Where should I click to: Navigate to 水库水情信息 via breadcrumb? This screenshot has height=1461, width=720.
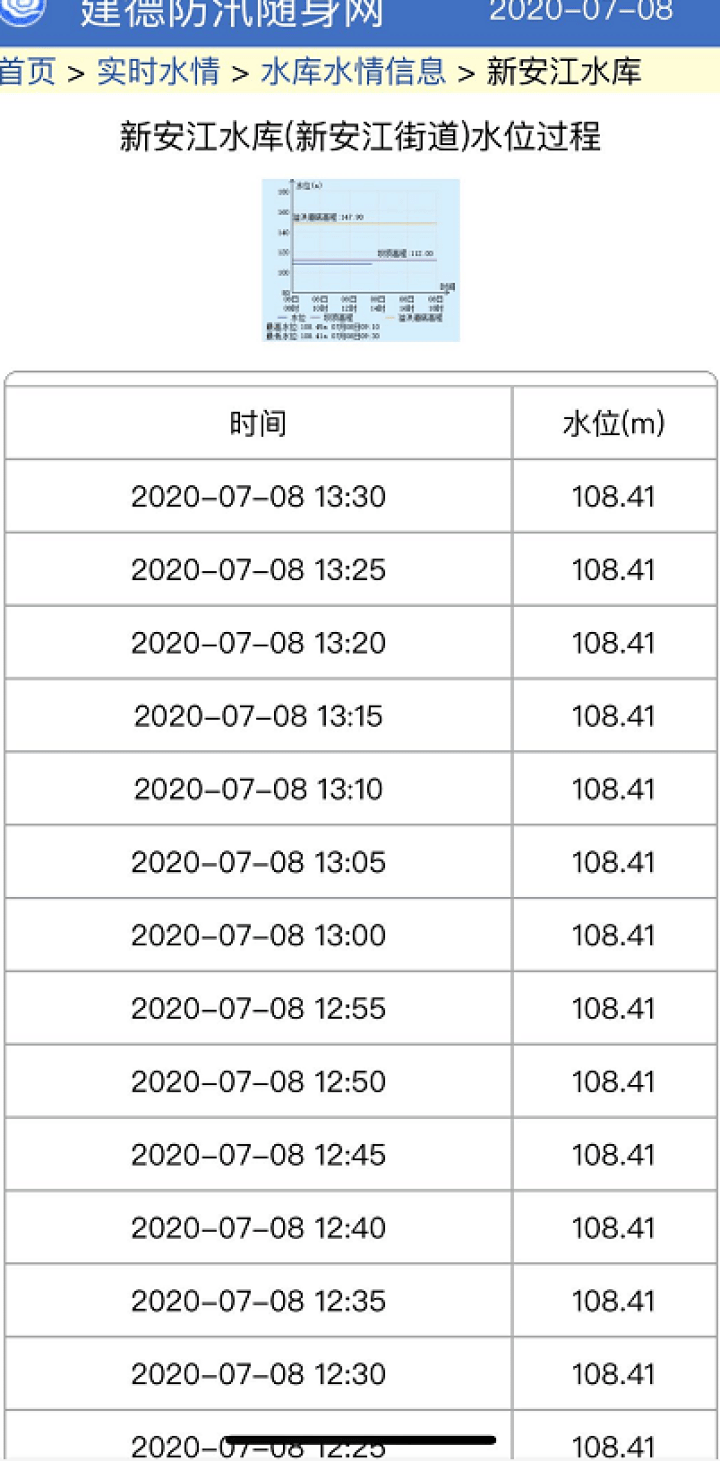(x=352, y=71)
